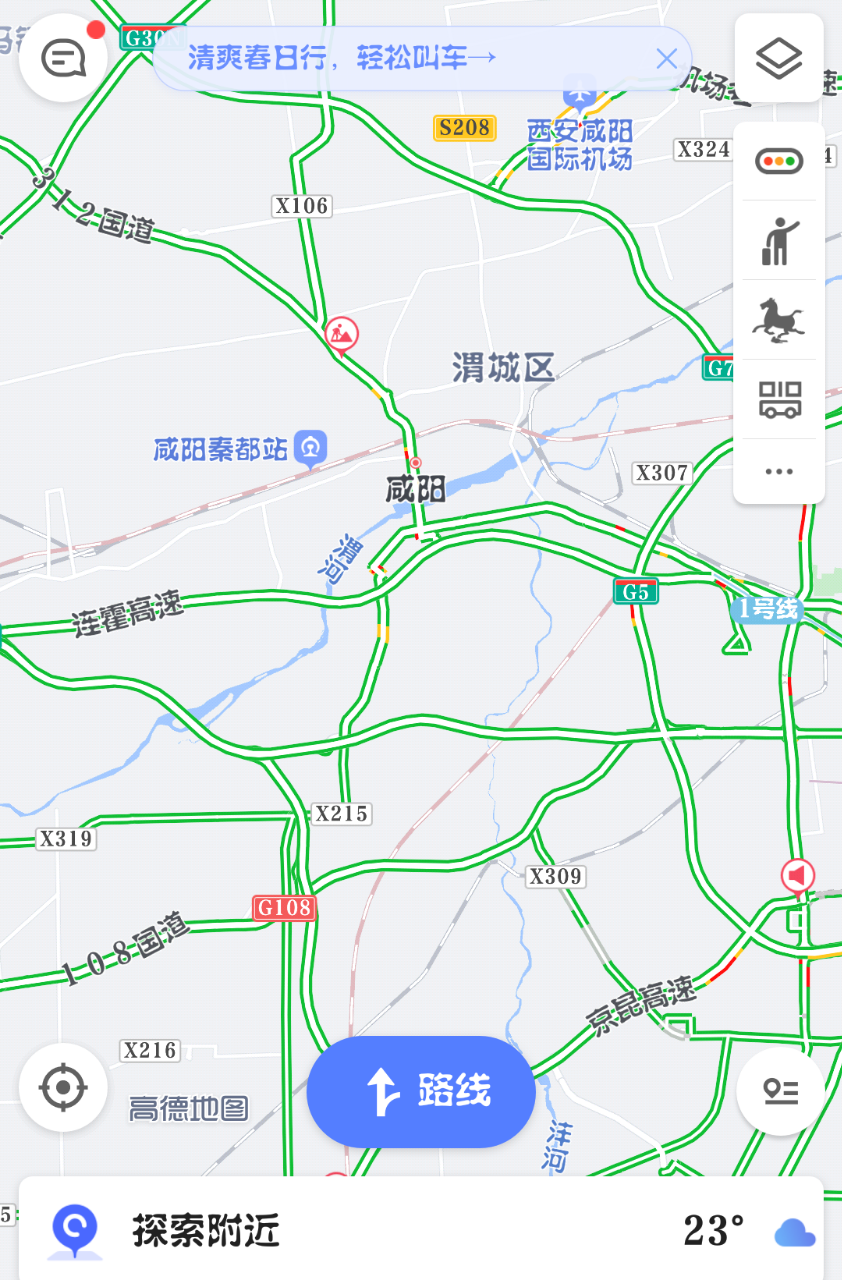Open the ride-hailing service icon

tap(779, 240)
